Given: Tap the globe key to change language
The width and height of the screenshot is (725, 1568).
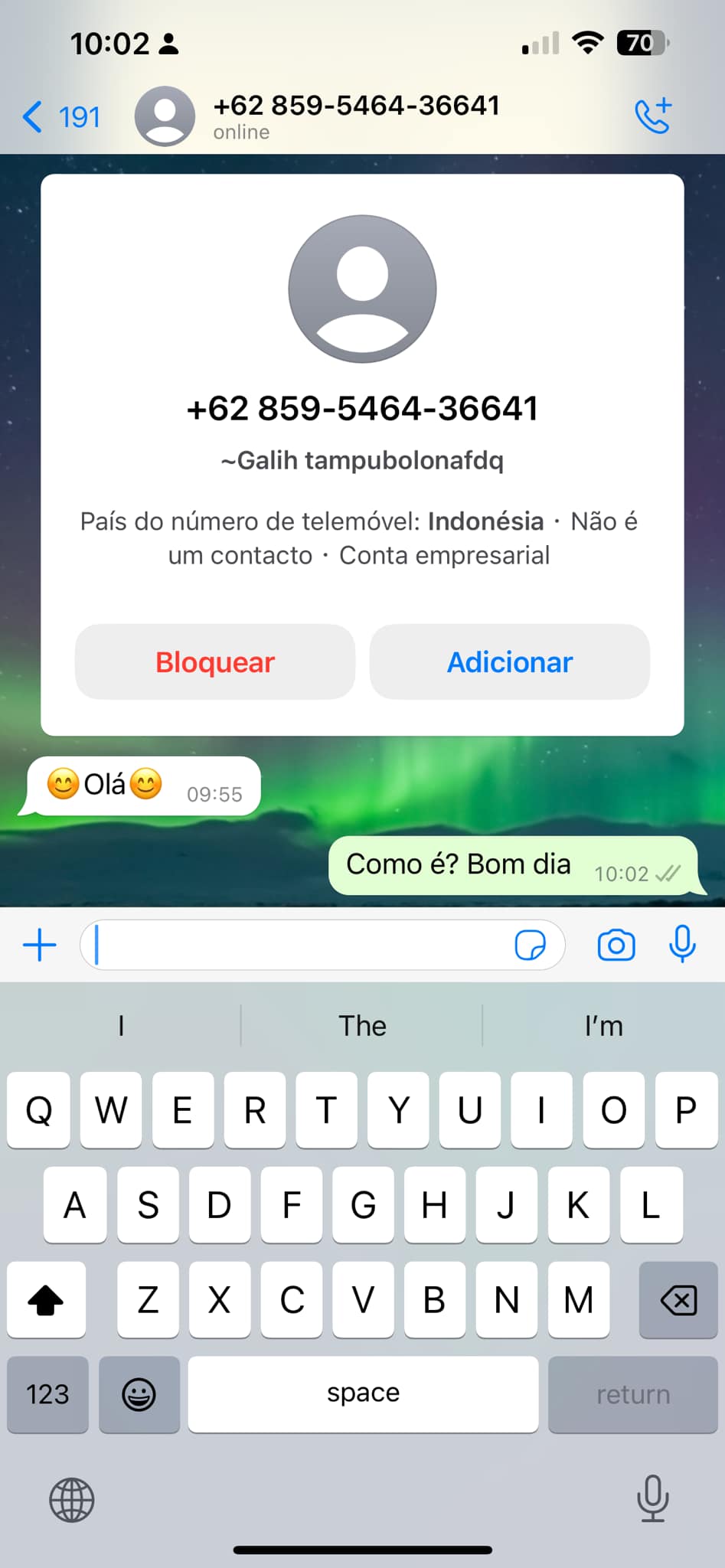Looking at the screenshot, I should (72, 1500).
